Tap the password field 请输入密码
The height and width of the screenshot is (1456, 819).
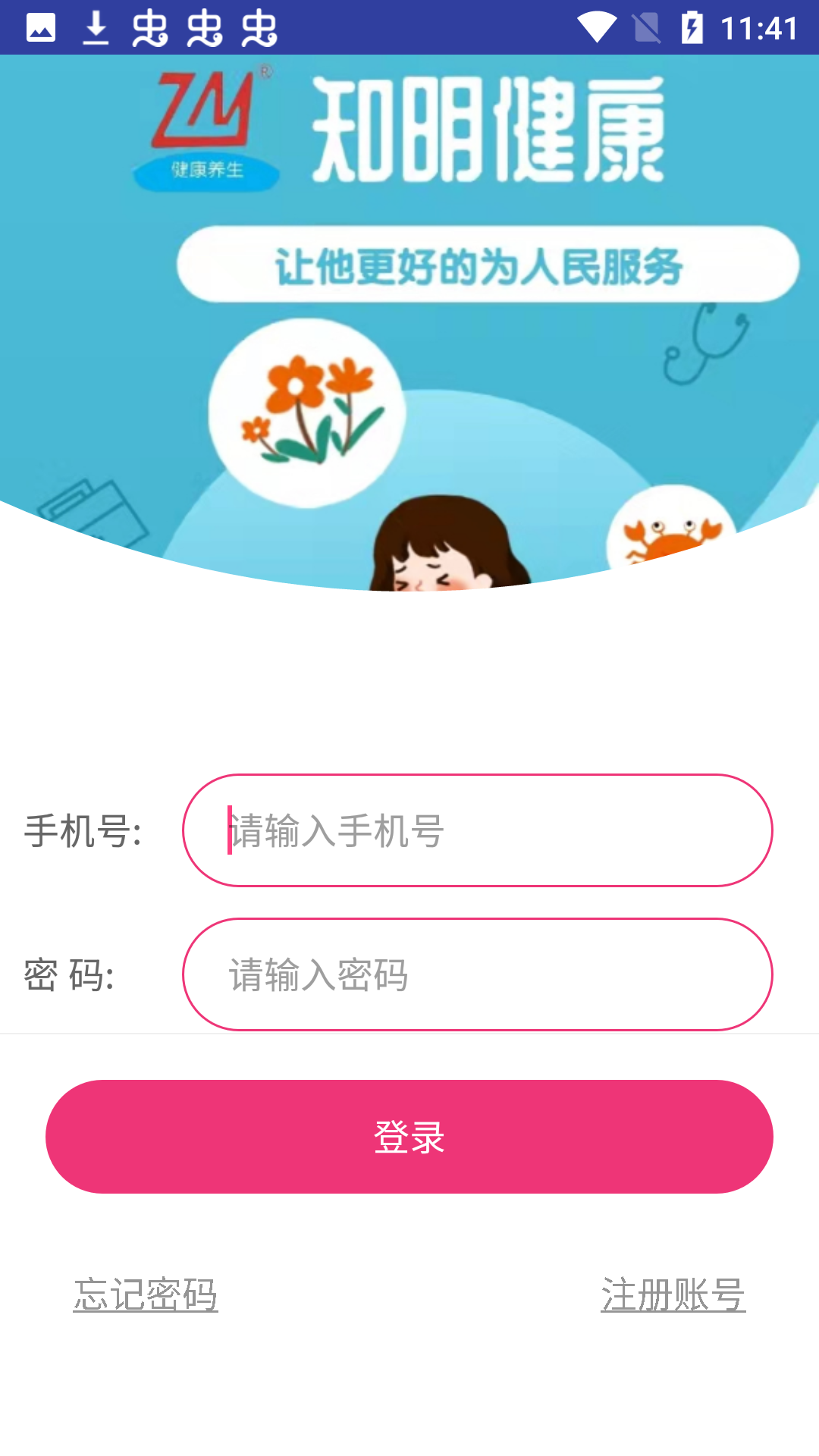[478, 974]
